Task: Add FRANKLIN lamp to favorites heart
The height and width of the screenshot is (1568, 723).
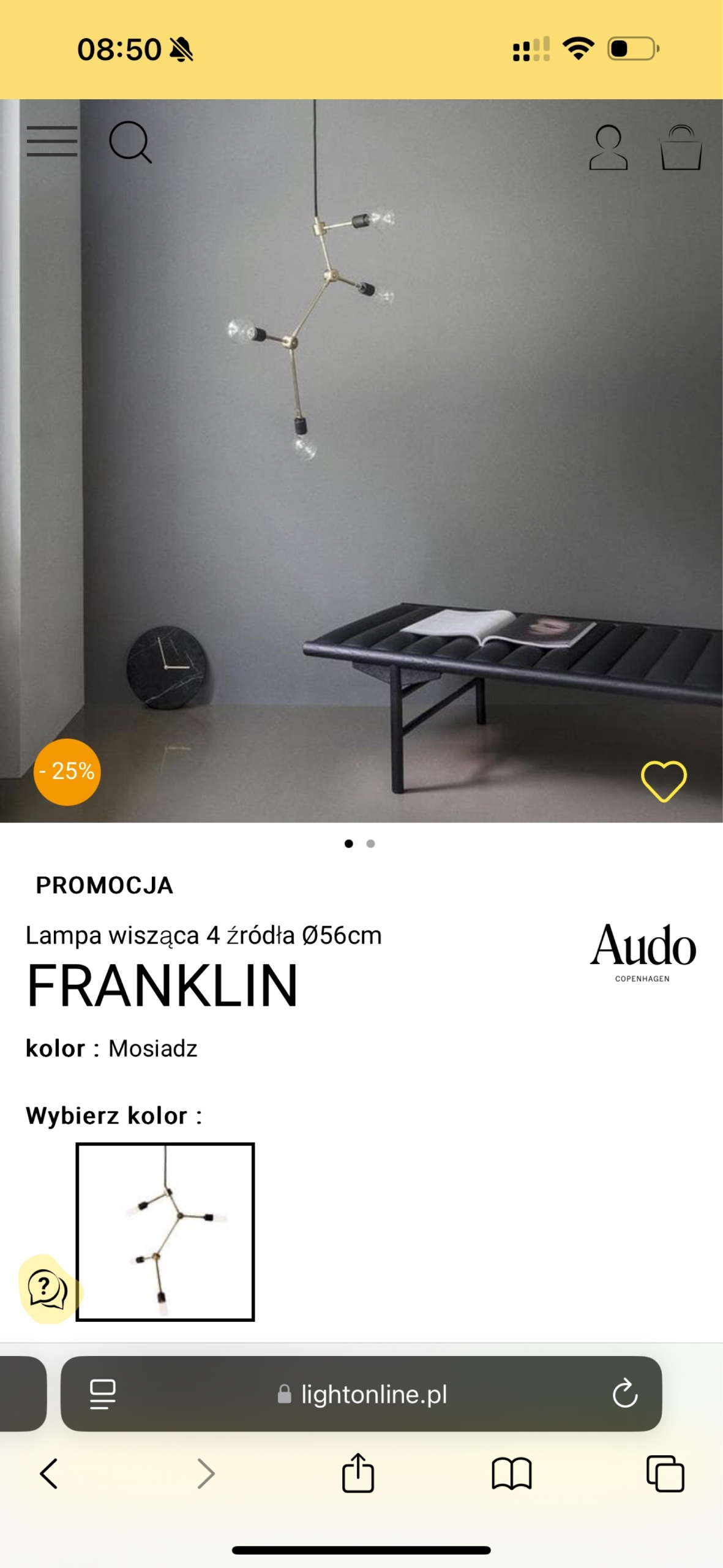Action: [664, 781]
